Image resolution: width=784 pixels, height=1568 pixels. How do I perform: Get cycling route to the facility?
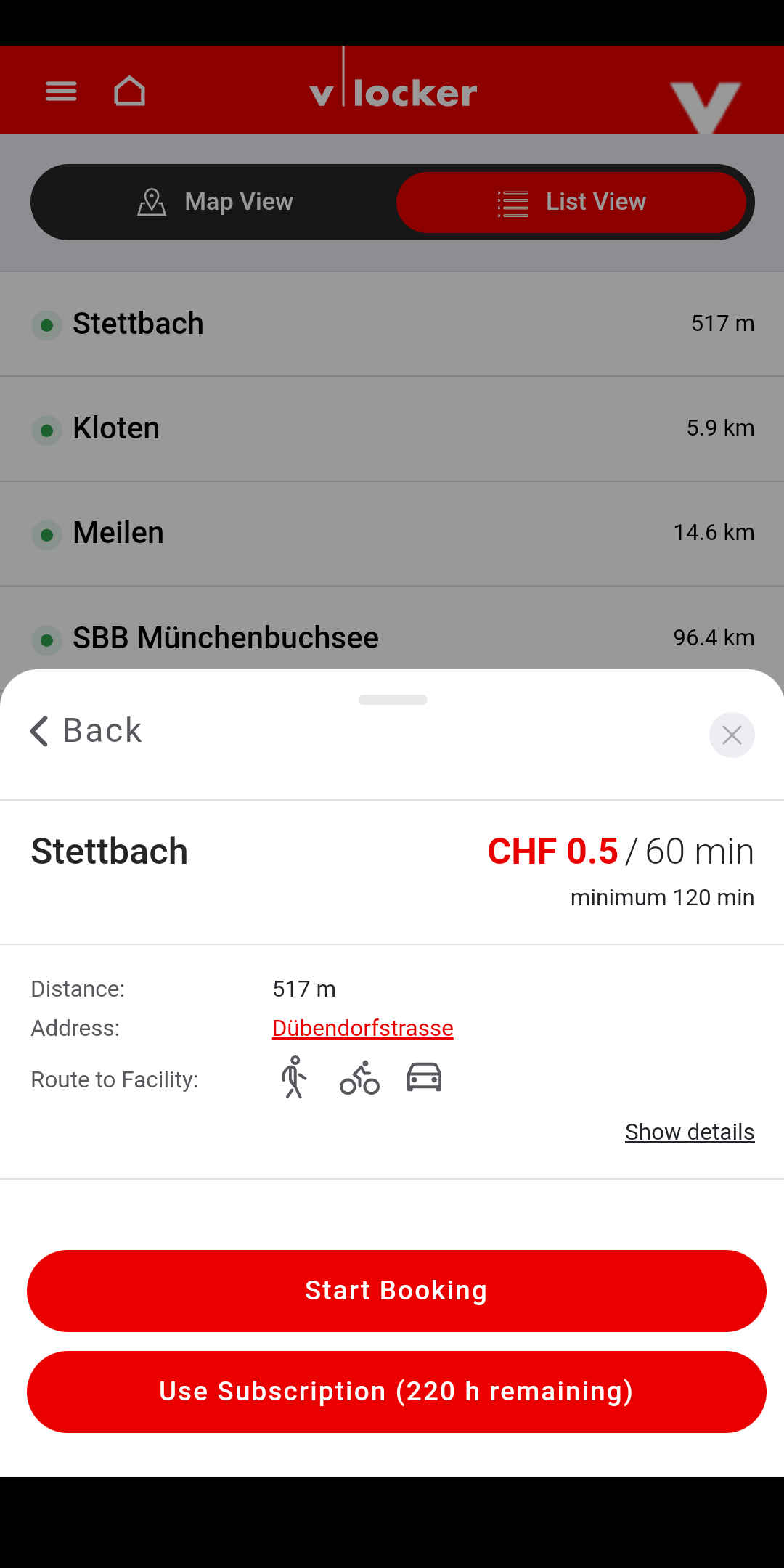click(359, 1077)
